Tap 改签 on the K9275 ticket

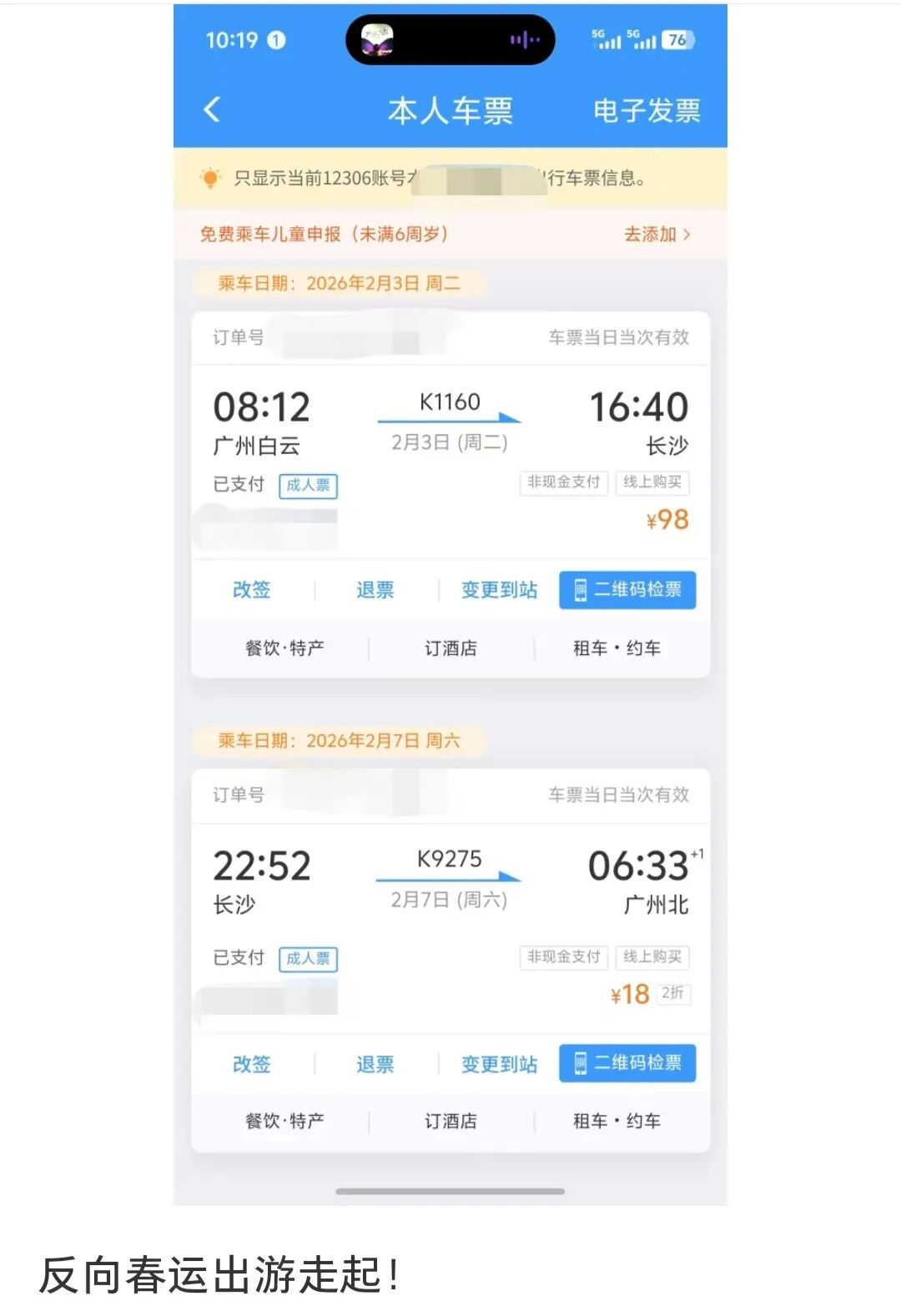pos(251,1064)
